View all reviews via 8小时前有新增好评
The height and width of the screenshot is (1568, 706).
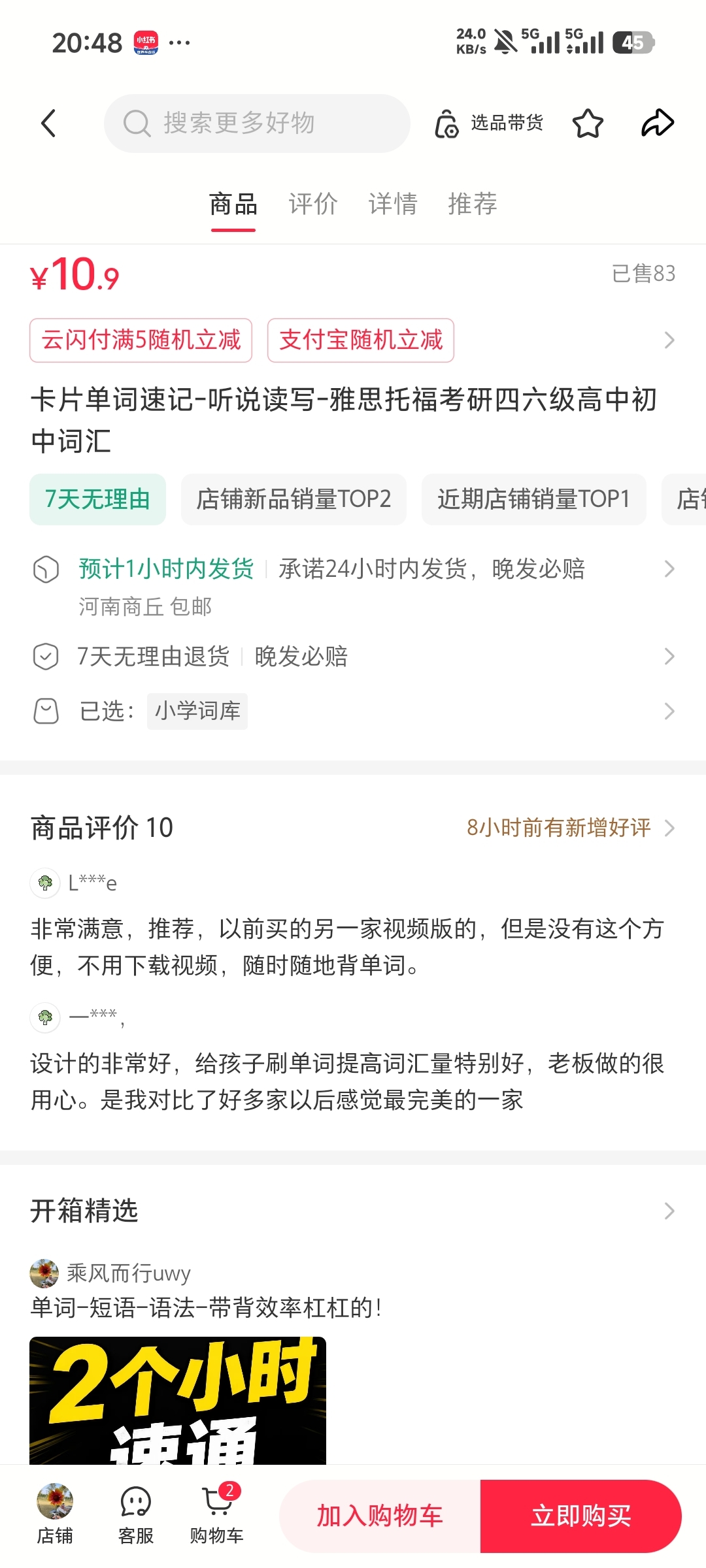tap(570, 828)
